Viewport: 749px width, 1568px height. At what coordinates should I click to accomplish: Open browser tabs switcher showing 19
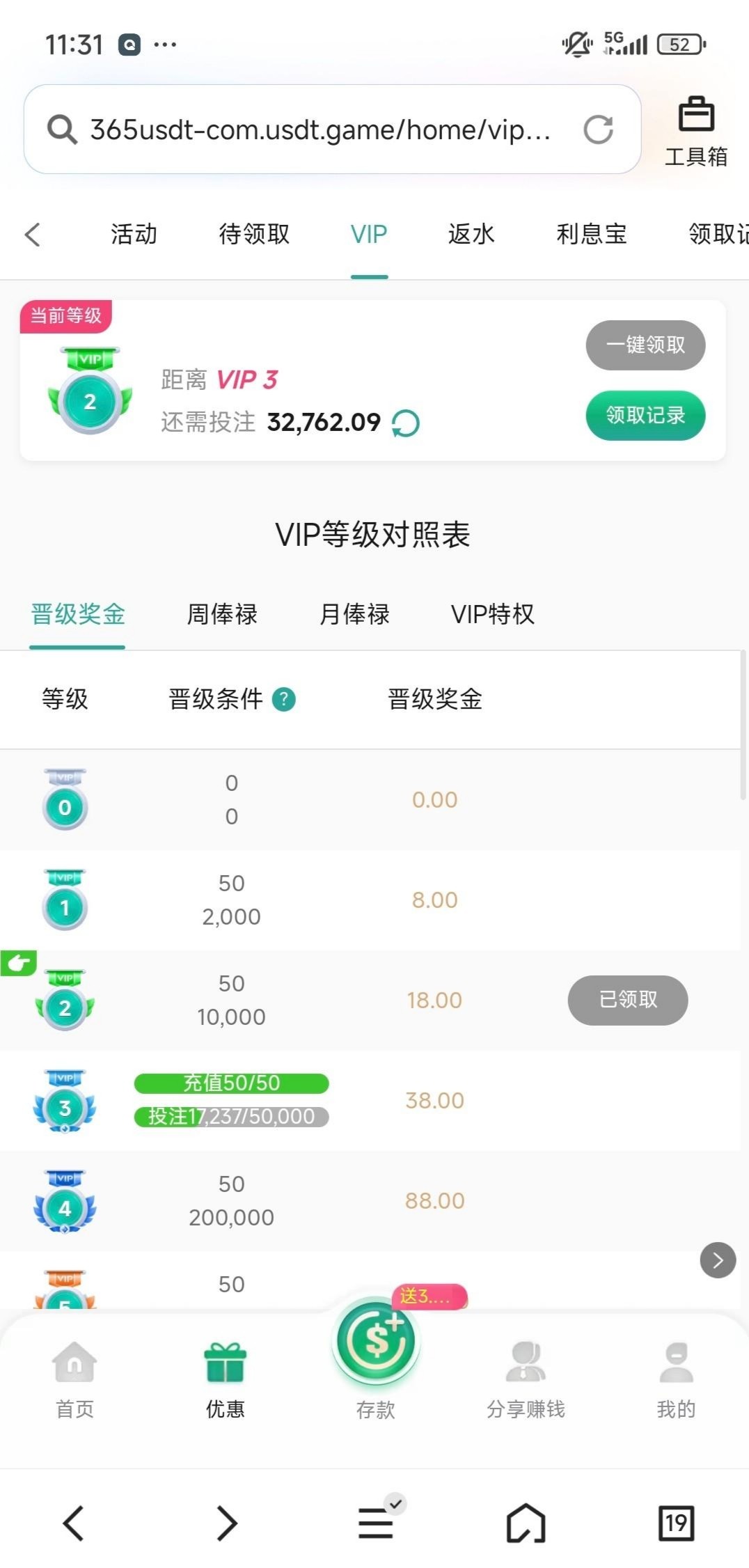[675, 1523]
